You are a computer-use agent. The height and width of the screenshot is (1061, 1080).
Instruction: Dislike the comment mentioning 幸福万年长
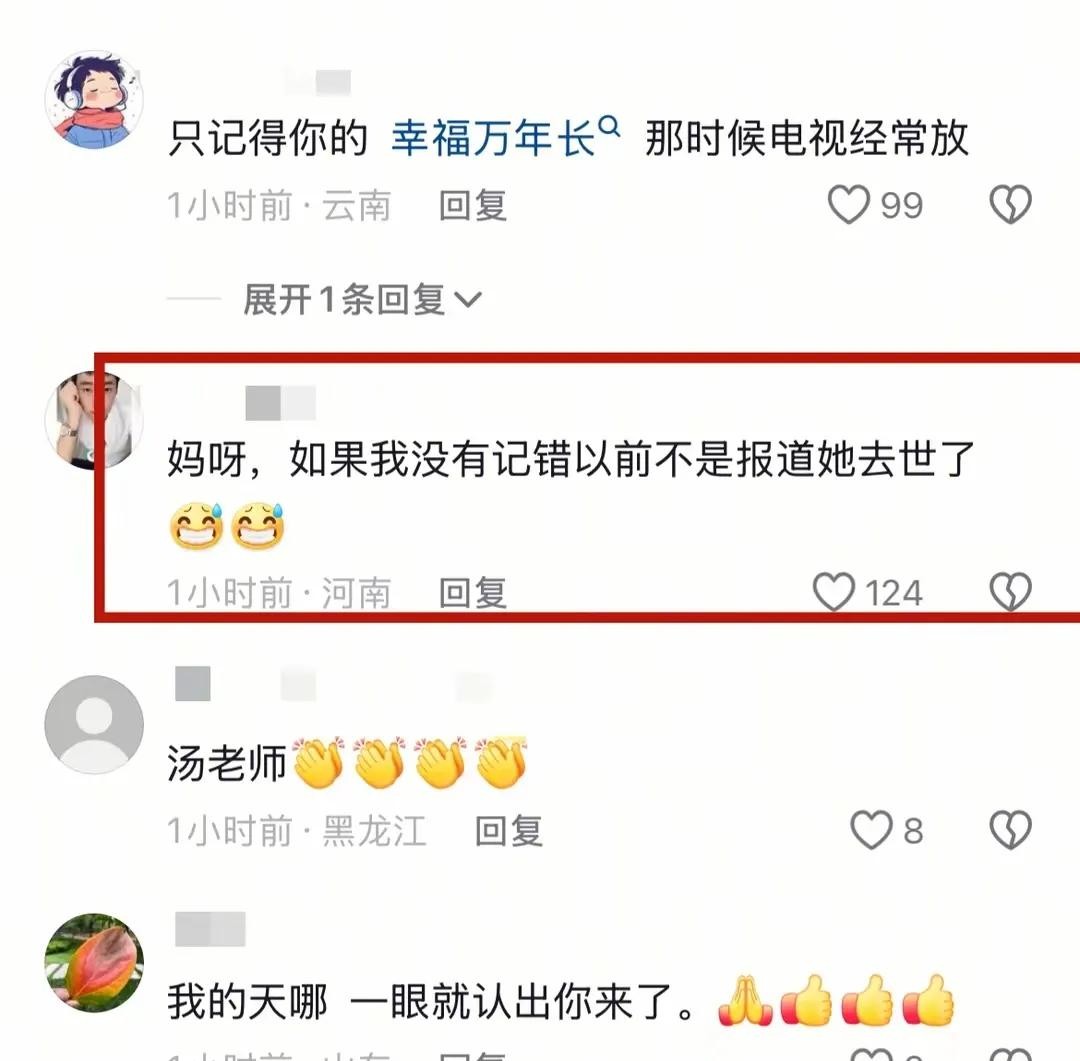click(1009, 205)
